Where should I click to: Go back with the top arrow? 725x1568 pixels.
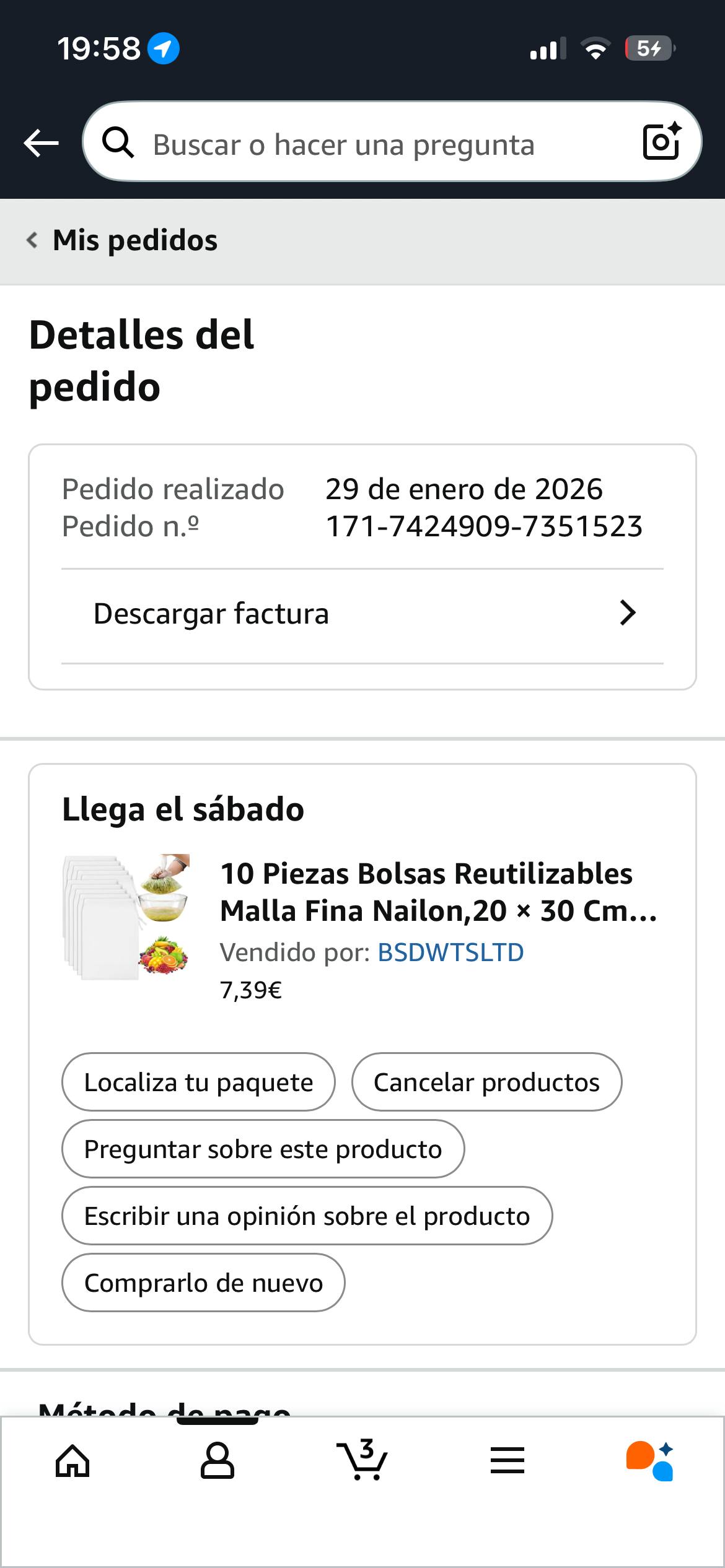pyautogui.click(x=41, y=143)
